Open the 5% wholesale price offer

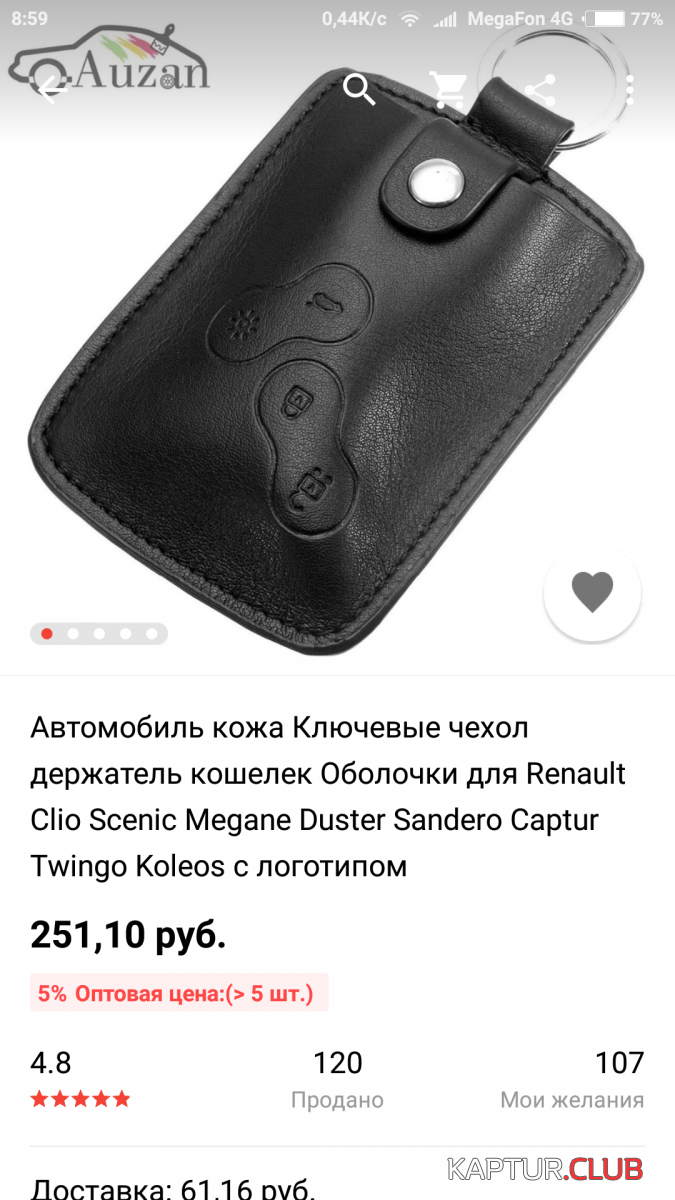178,993
